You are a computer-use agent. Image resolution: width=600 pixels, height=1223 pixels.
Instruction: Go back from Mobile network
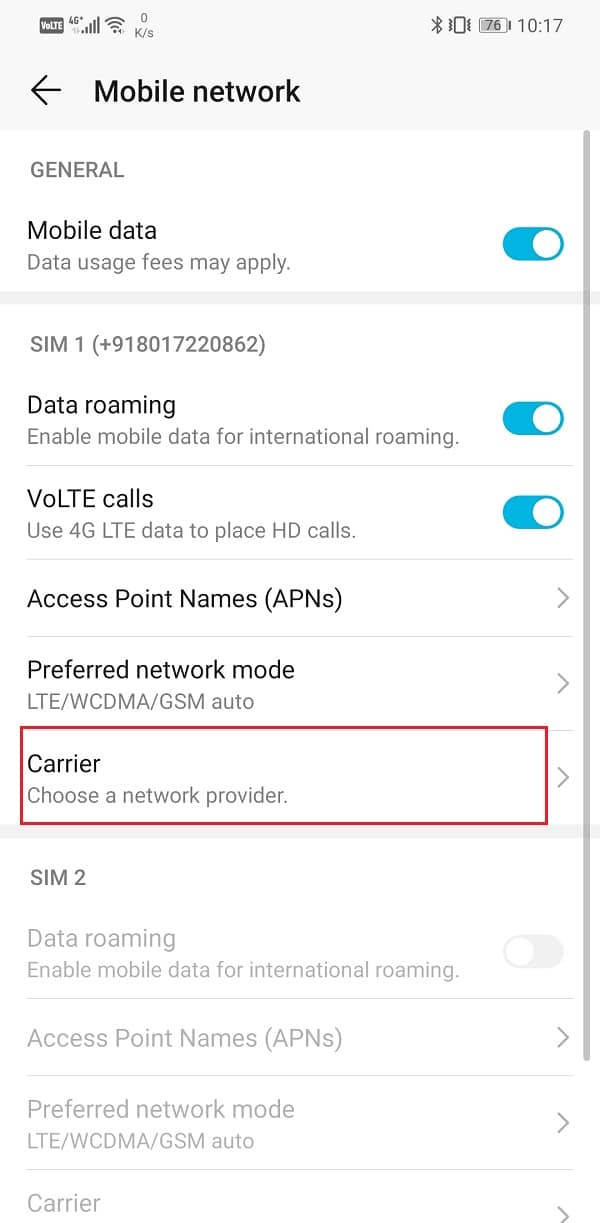(x=46, y=91)
